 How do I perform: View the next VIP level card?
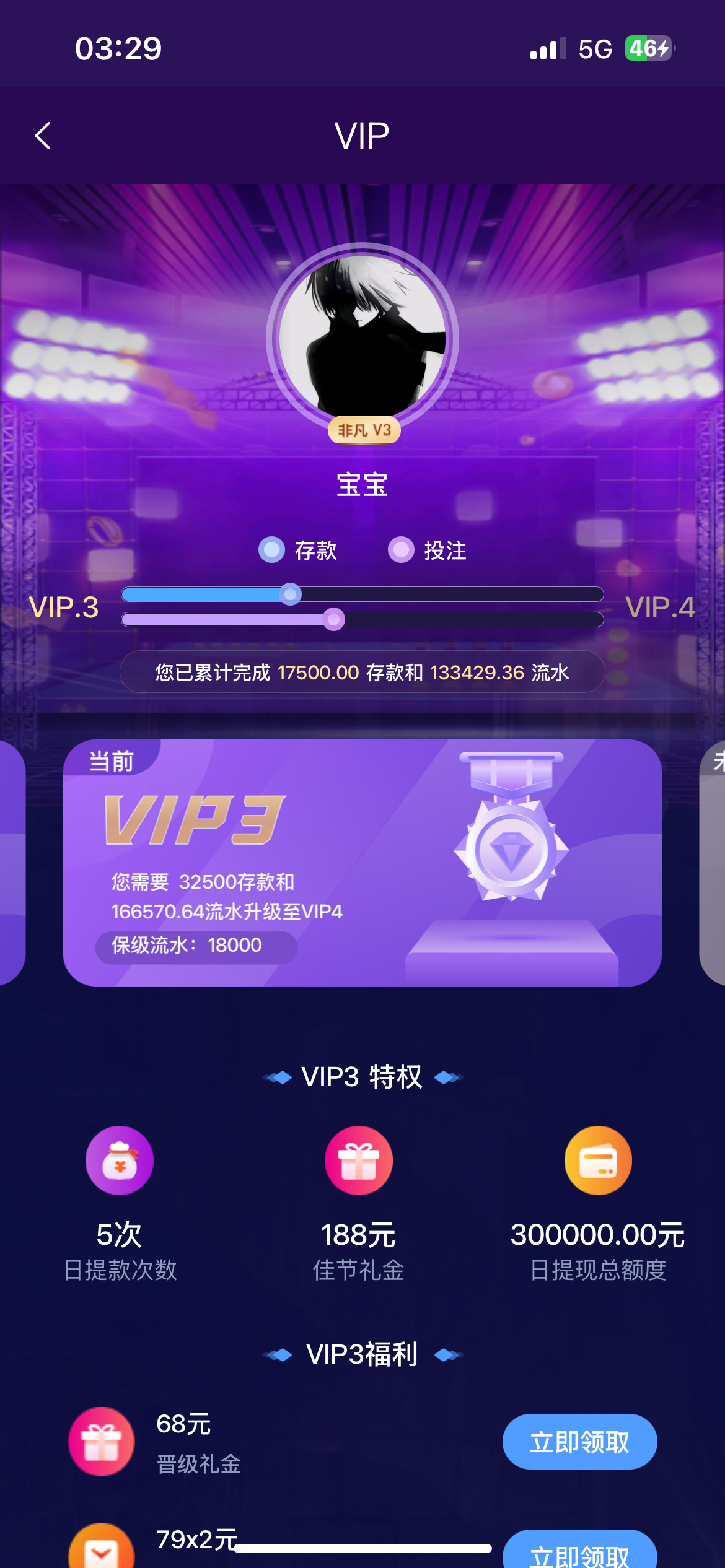(x=713, y=862)
